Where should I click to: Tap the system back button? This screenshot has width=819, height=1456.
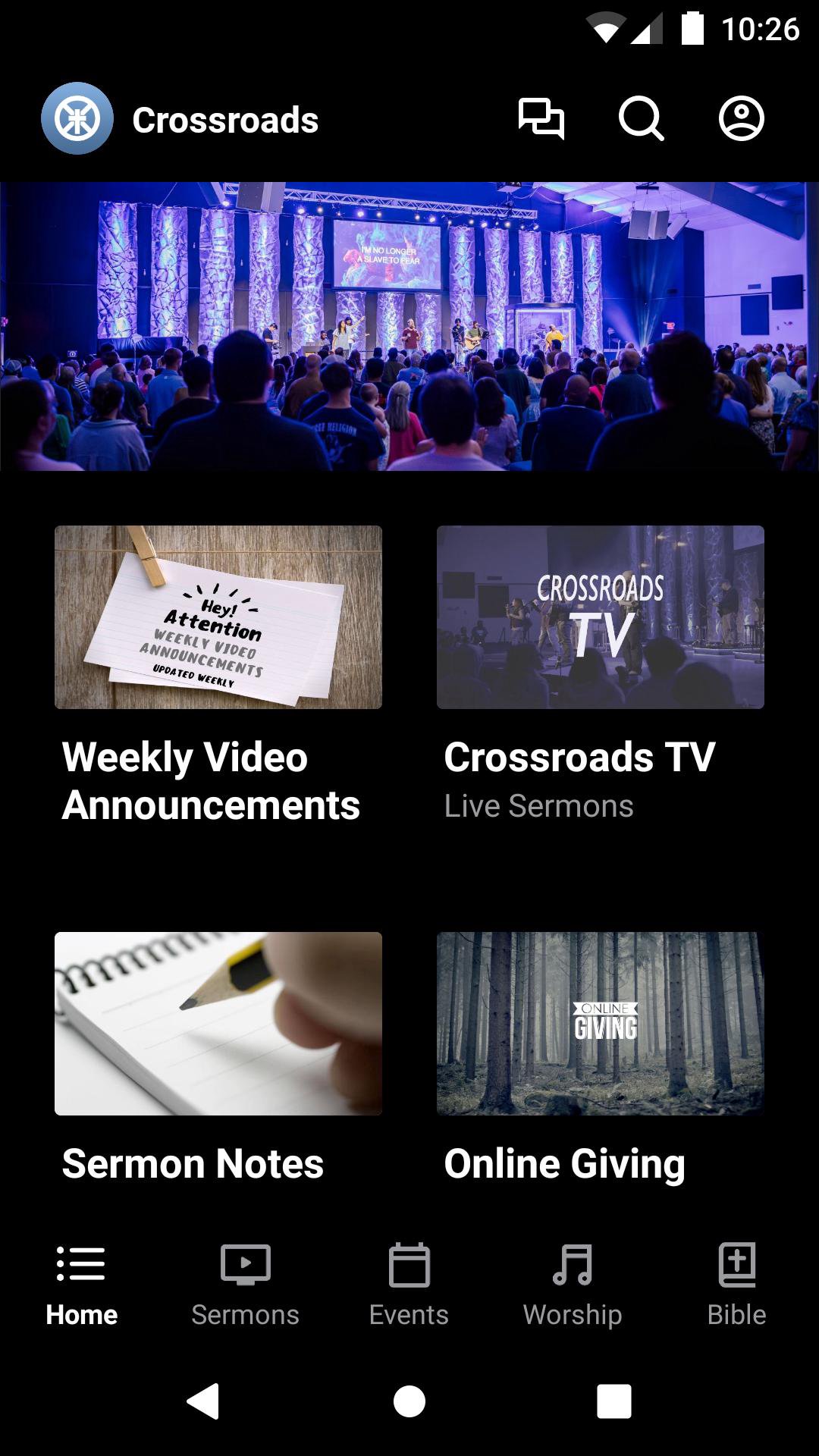[203, 1401]
